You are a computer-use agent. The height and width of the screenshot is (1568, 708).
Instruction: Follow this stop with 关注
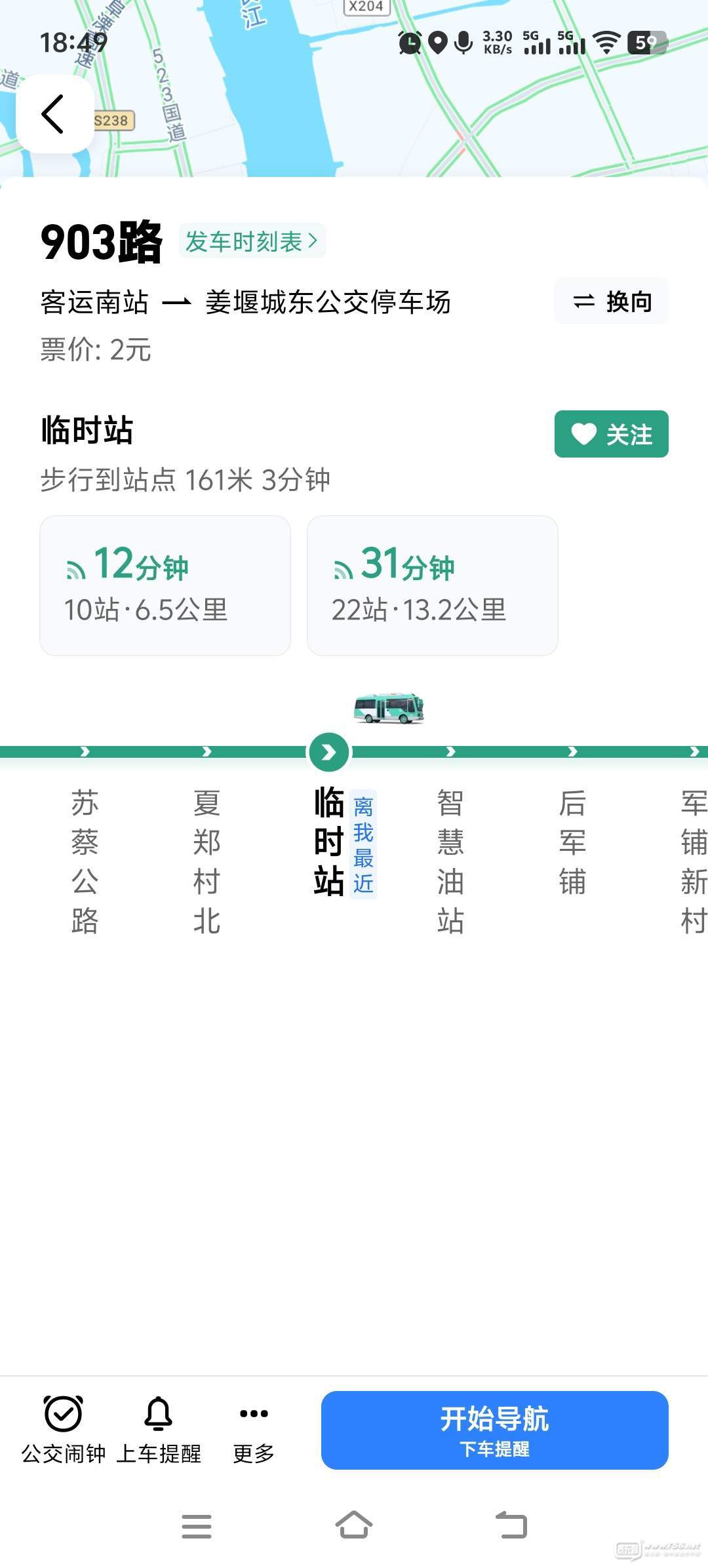click(x=611, y=434)
